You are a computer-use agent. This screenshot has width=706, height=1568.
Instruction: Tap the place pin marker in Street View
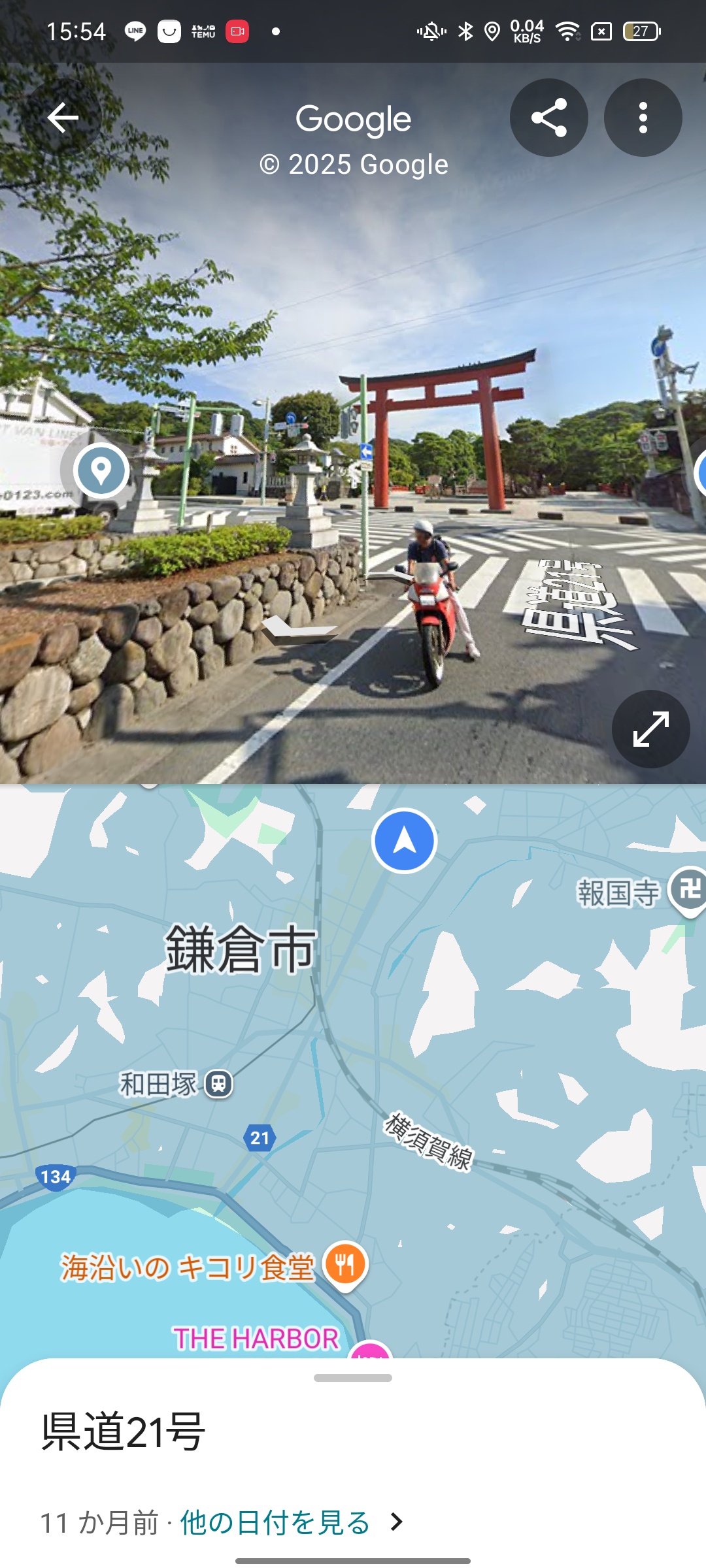[101, 470]
